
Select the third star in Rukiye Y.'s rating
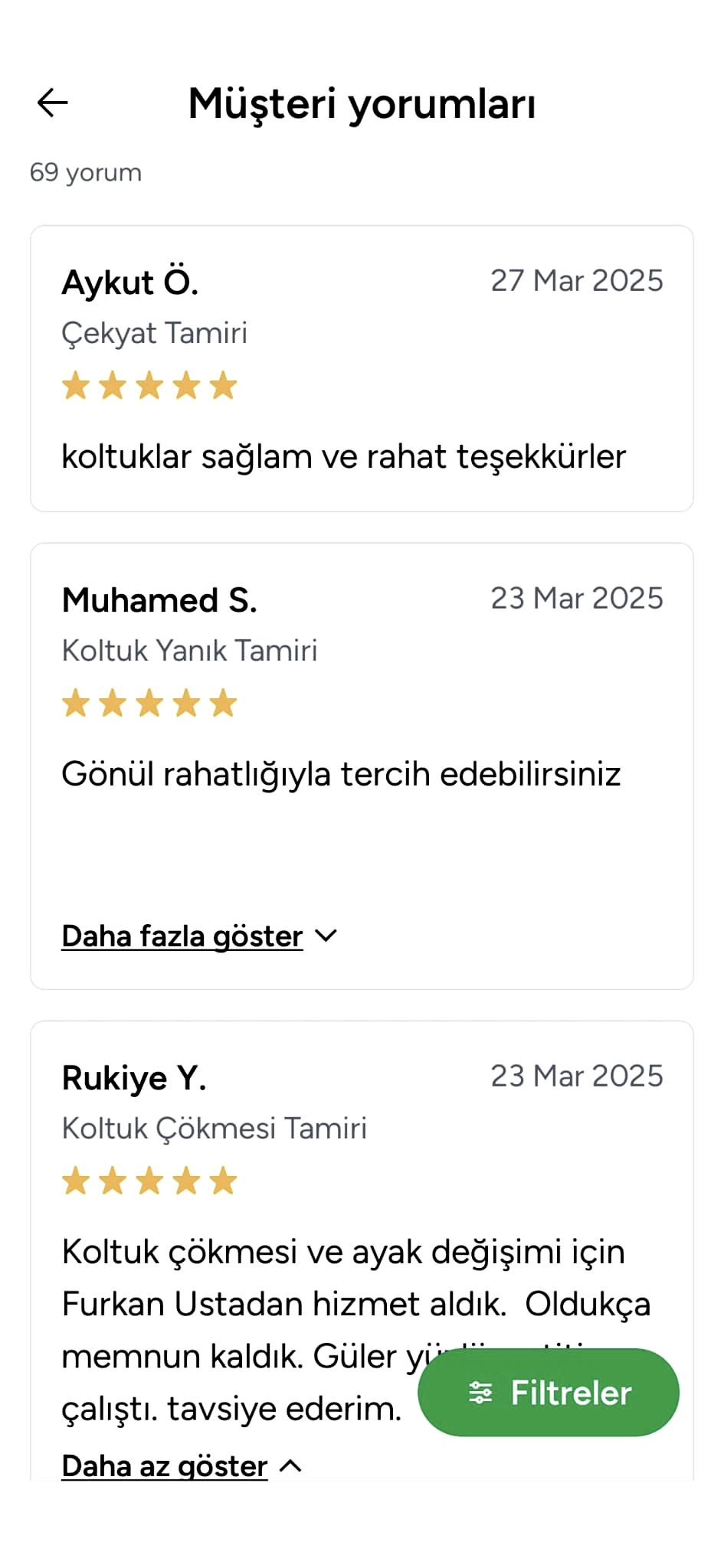[149, 1181]
